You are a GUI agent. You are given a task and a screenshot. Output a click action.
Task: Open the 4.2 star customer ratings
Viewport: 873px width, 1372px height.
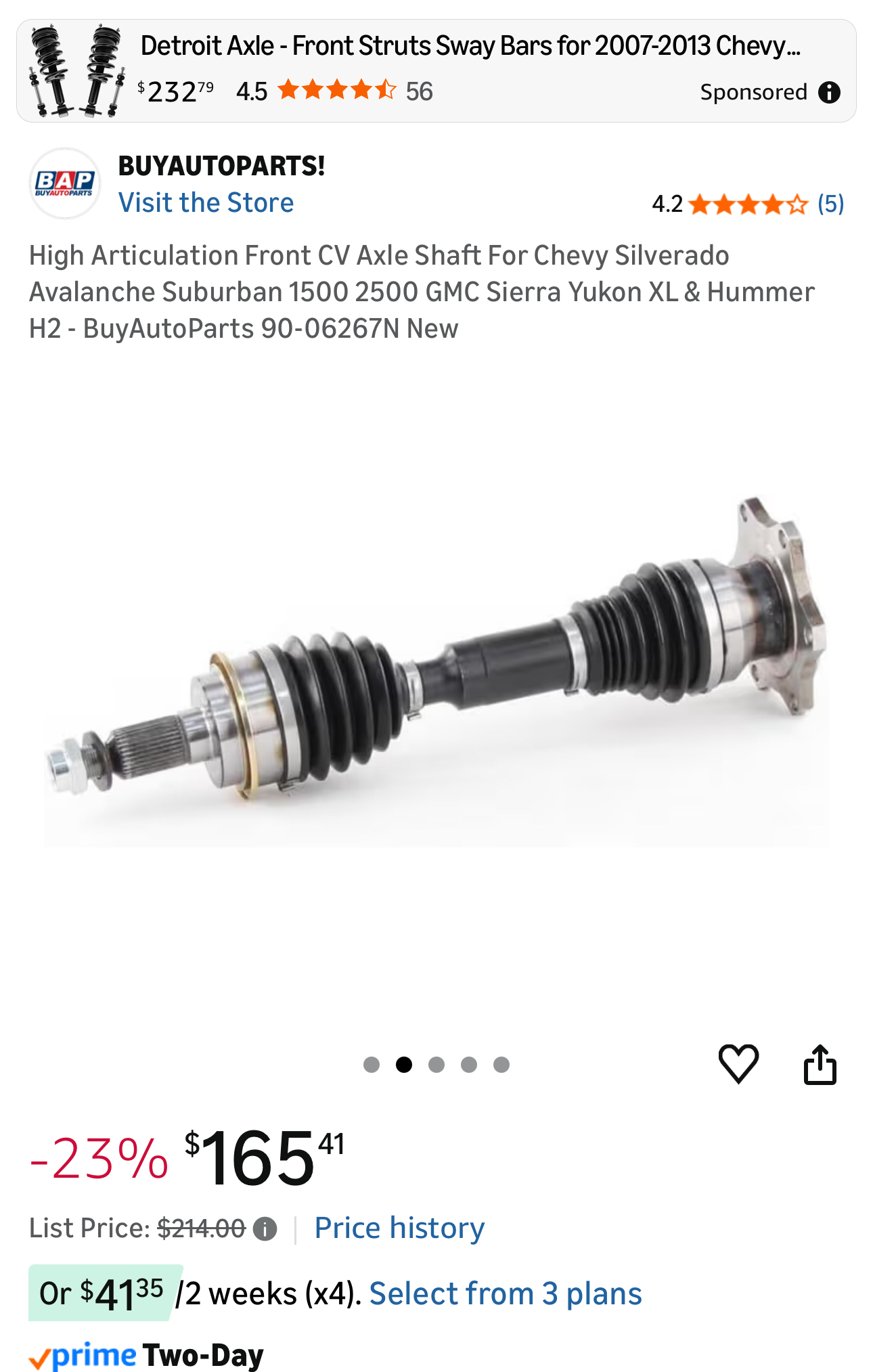[x=748, y=204]
